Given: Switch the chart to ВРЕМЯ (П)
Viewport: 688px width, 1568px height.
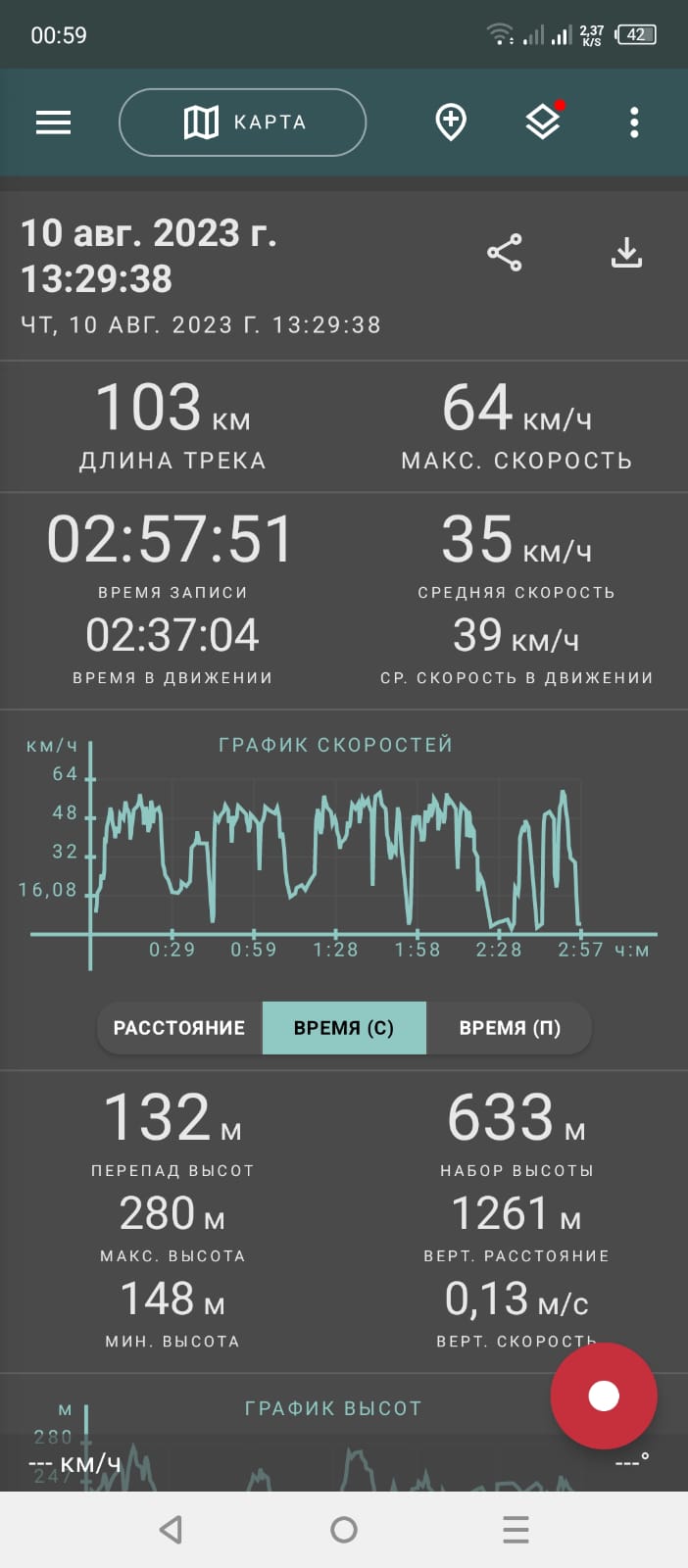Looking at the screenshot, I should point(510,1028).
